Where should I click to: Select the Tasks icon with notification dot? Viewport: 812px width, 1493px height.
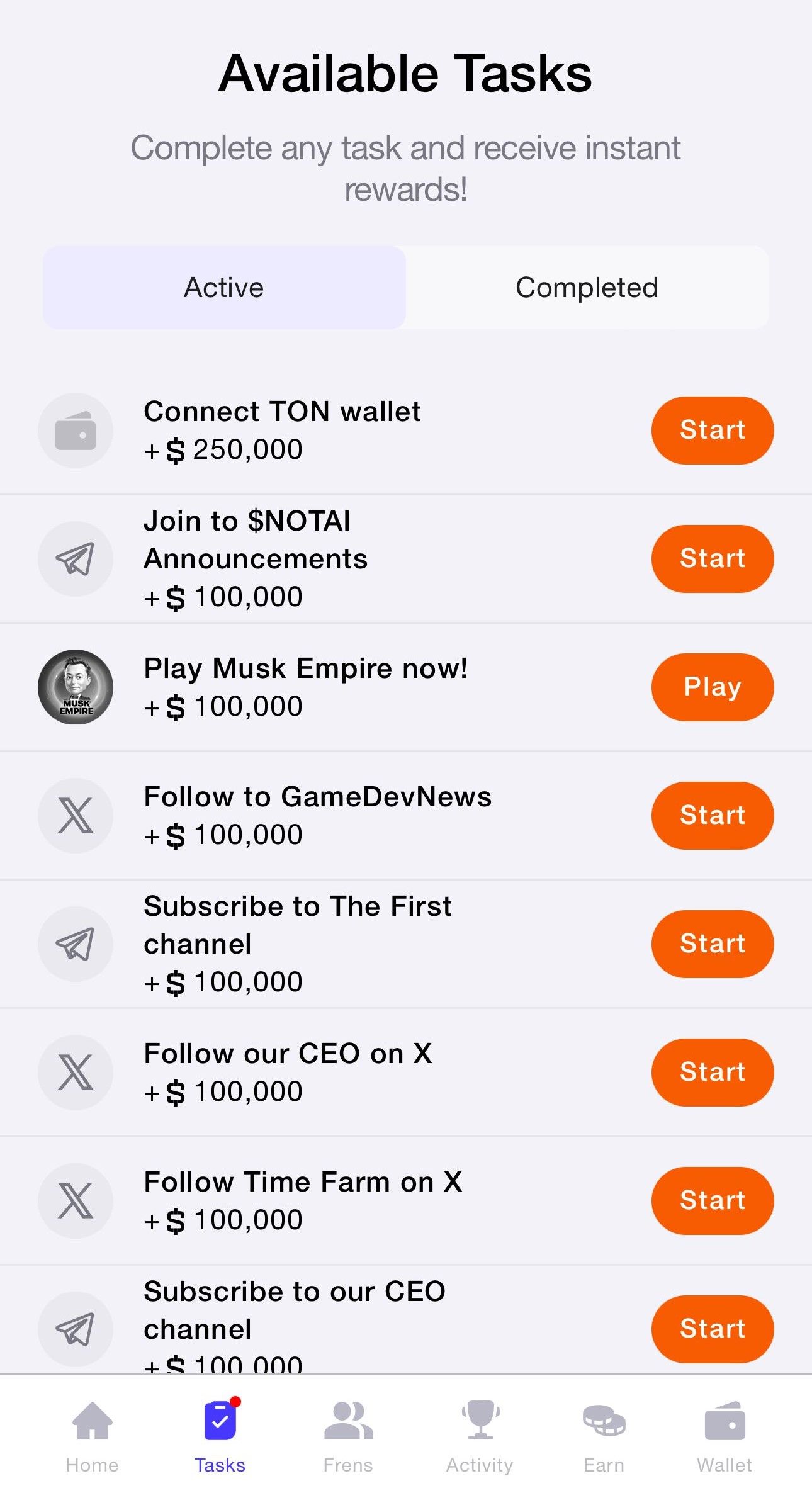tap(220, 1432)
